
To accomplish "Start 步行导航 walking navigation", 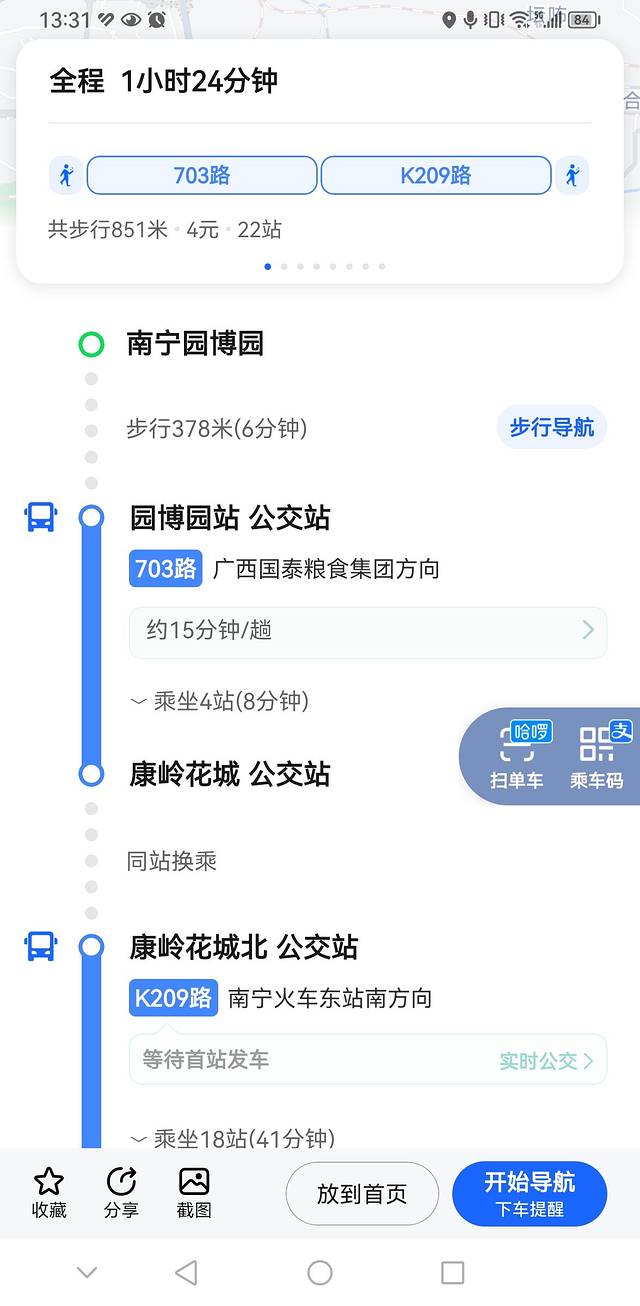I will pos(551,428).
